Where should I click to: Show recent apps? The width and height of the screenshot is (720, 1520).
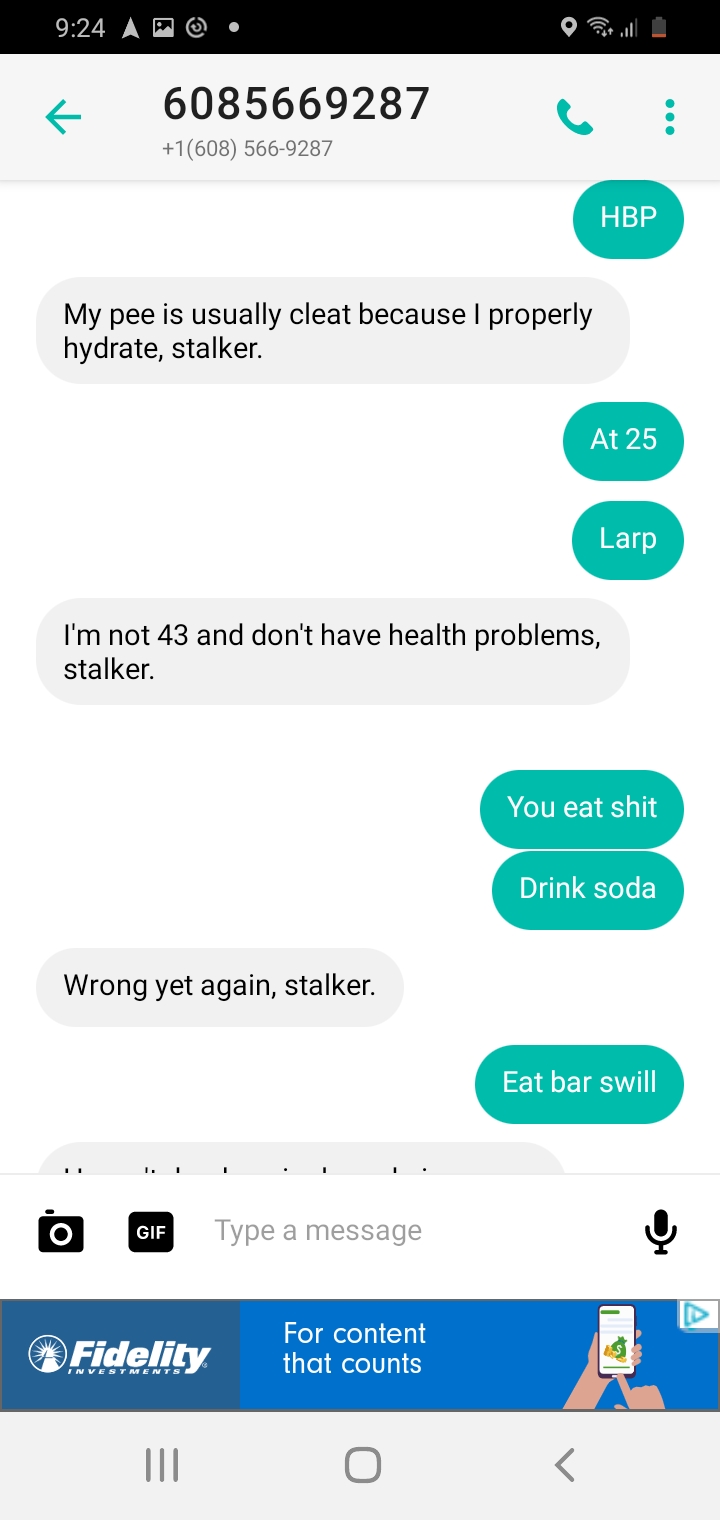click(x=161, y=1465)
